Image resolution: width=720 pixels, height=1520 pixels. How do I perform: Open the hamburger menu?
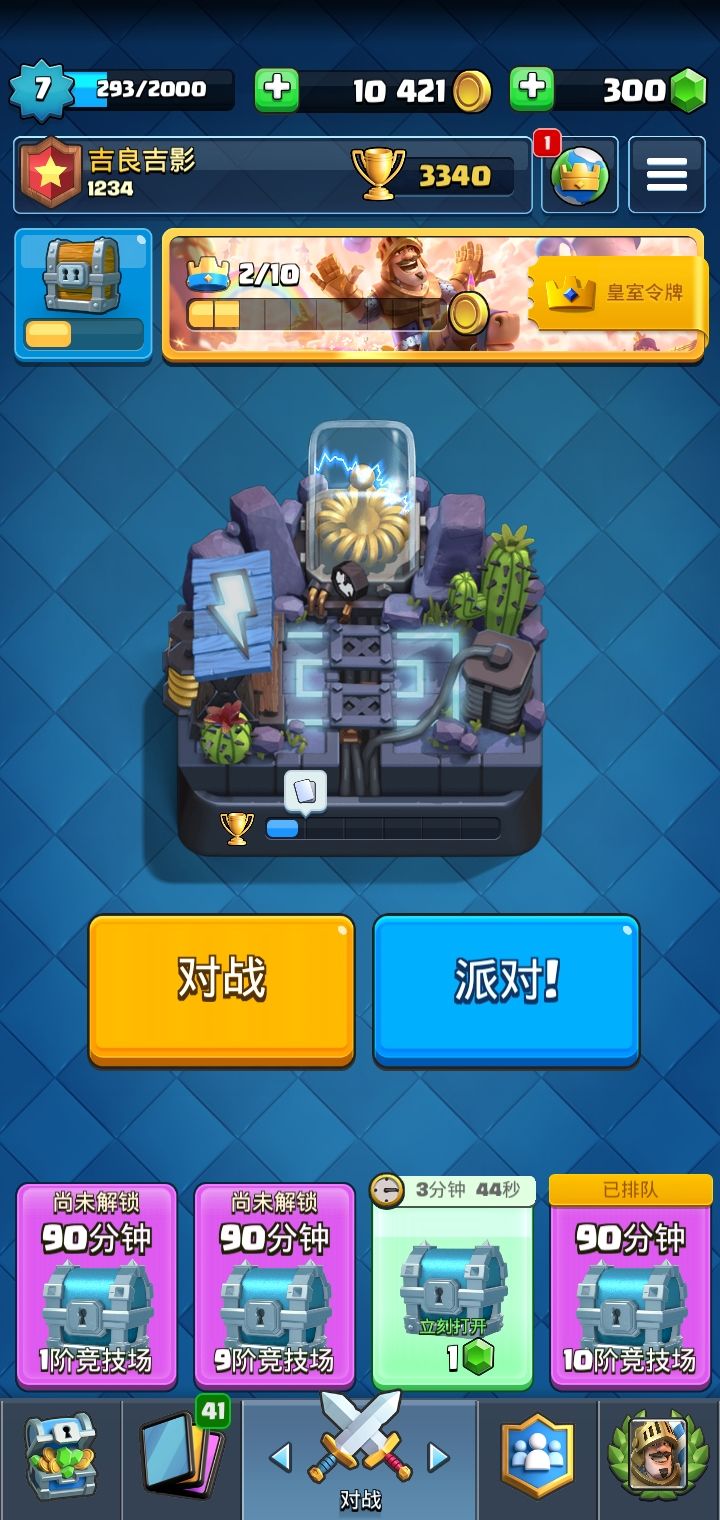pyautogui.click(x=666, y=175)
